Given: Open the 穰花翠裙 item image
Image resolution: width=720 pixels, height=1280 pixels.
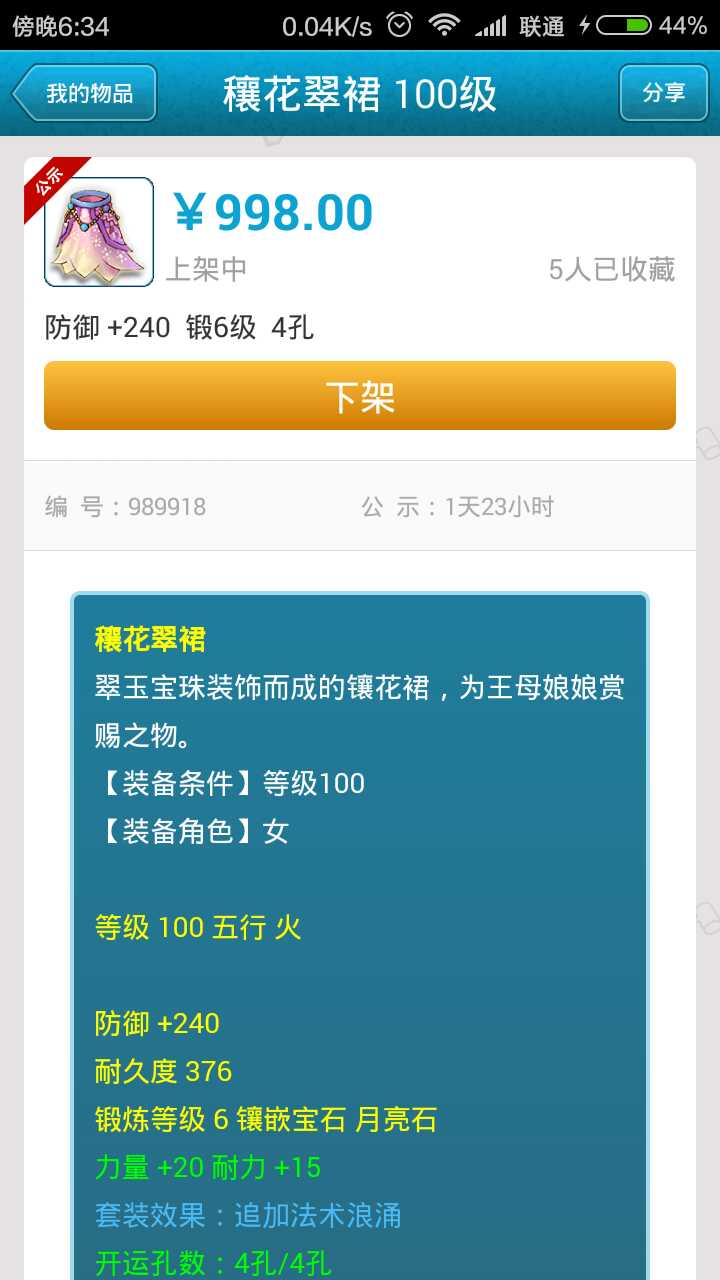Looking at the screenshot, I should [99, 232].
